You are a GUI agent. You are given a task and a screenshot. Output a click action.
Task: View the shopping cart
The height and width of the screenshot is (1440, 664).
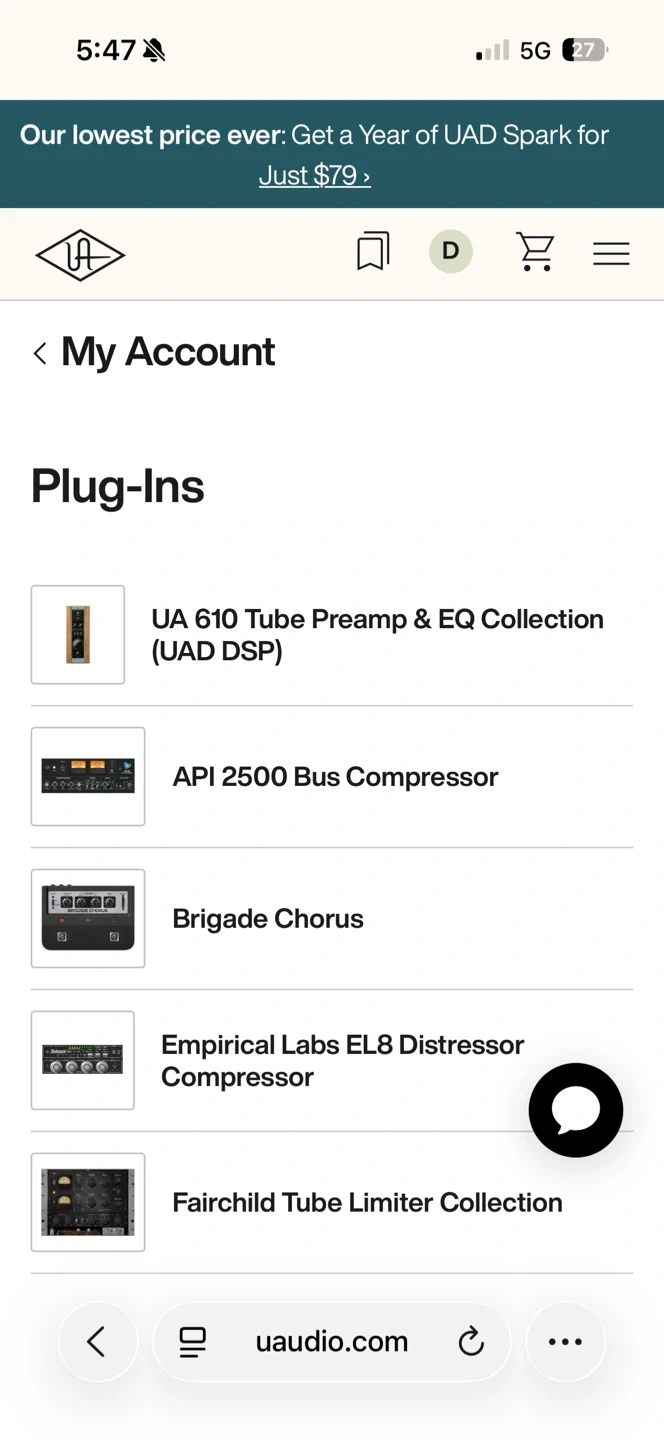coord(535,252)
